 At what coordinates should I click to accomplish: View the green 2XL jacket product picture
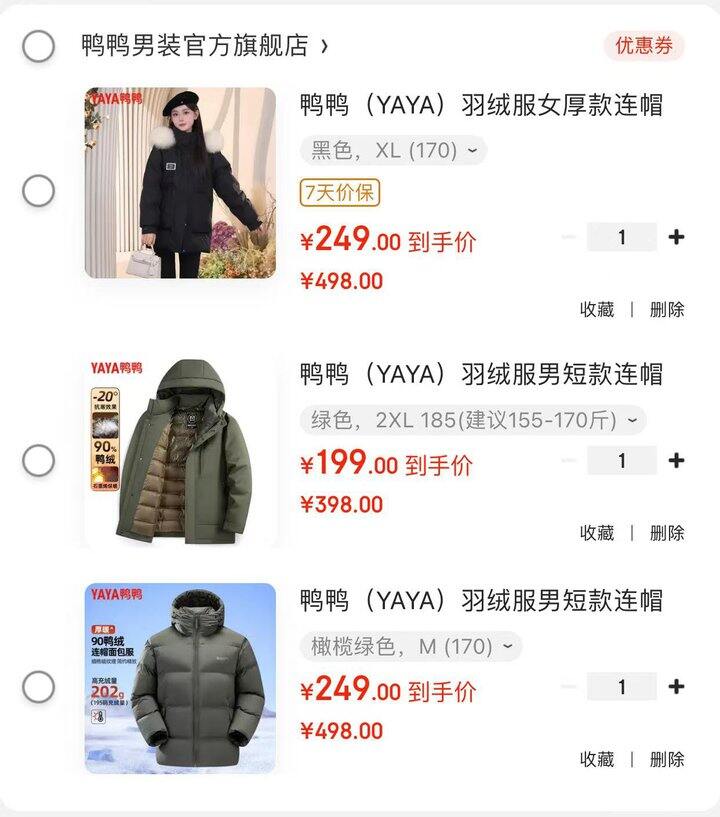[180, 451]
